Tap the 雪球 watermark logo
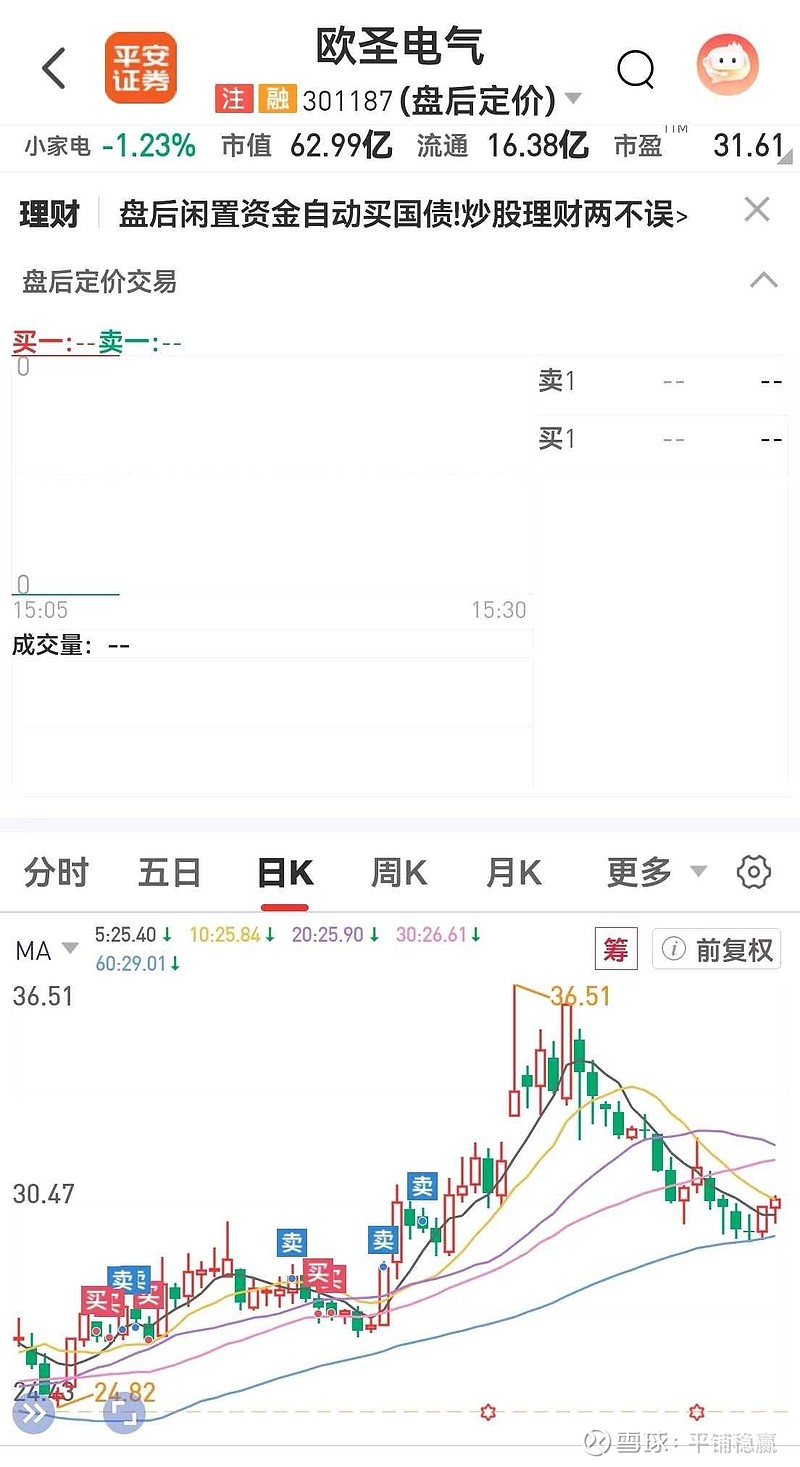Image resolution: width=800 pixels, height=1467 pixels. [x=596, y=1446]
